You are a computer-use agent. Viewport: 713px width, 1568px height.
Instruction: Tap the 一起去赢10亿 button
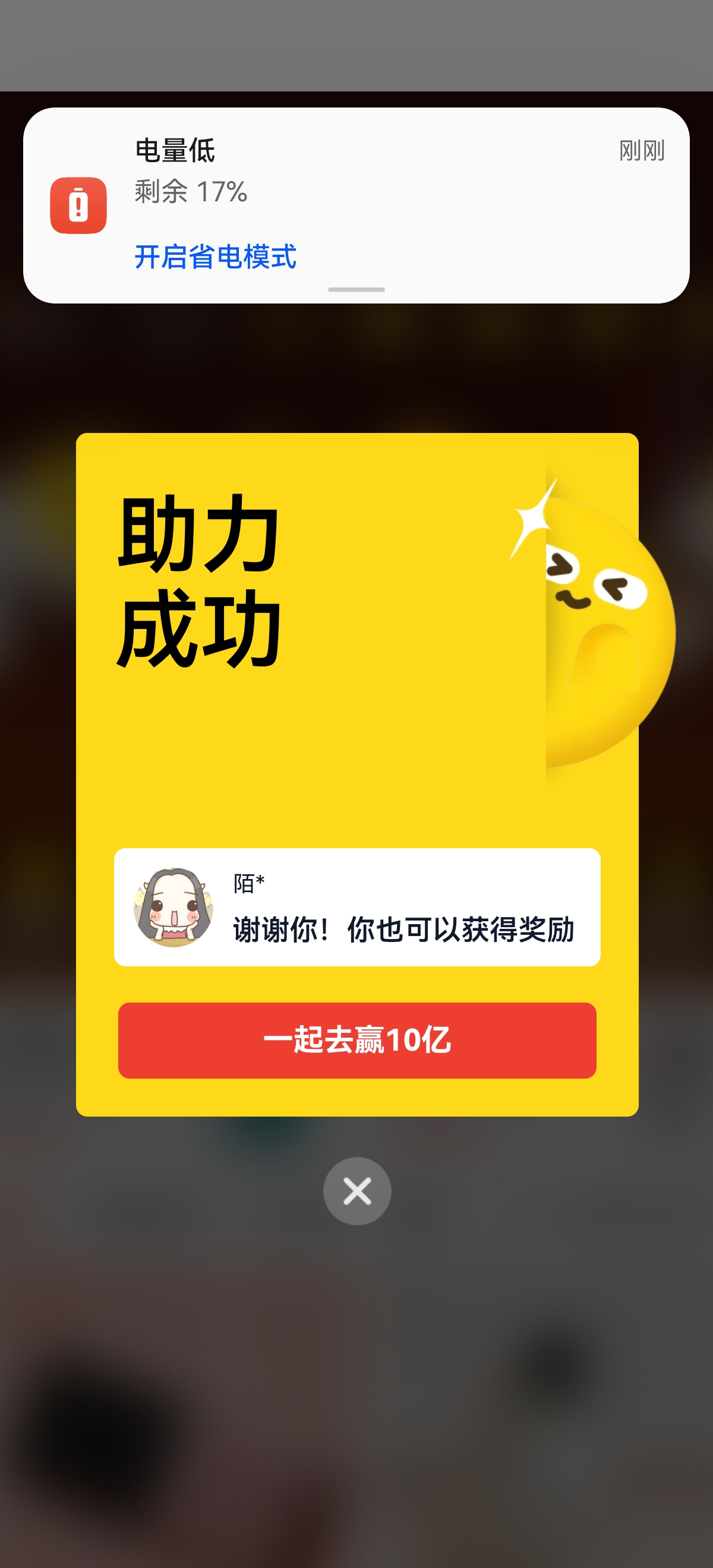pyautogui.click(x=357, y=1040)
